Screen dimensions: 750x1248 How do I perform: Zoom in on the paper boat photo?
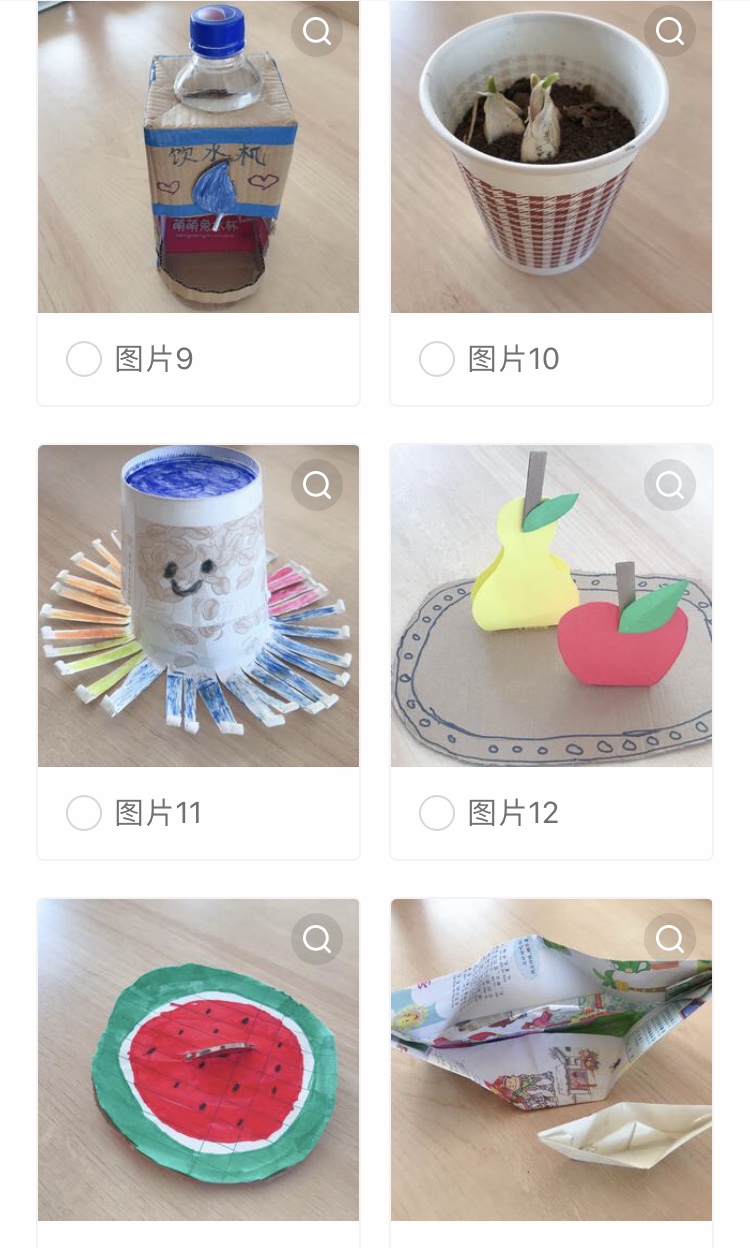tap(670, 939)
